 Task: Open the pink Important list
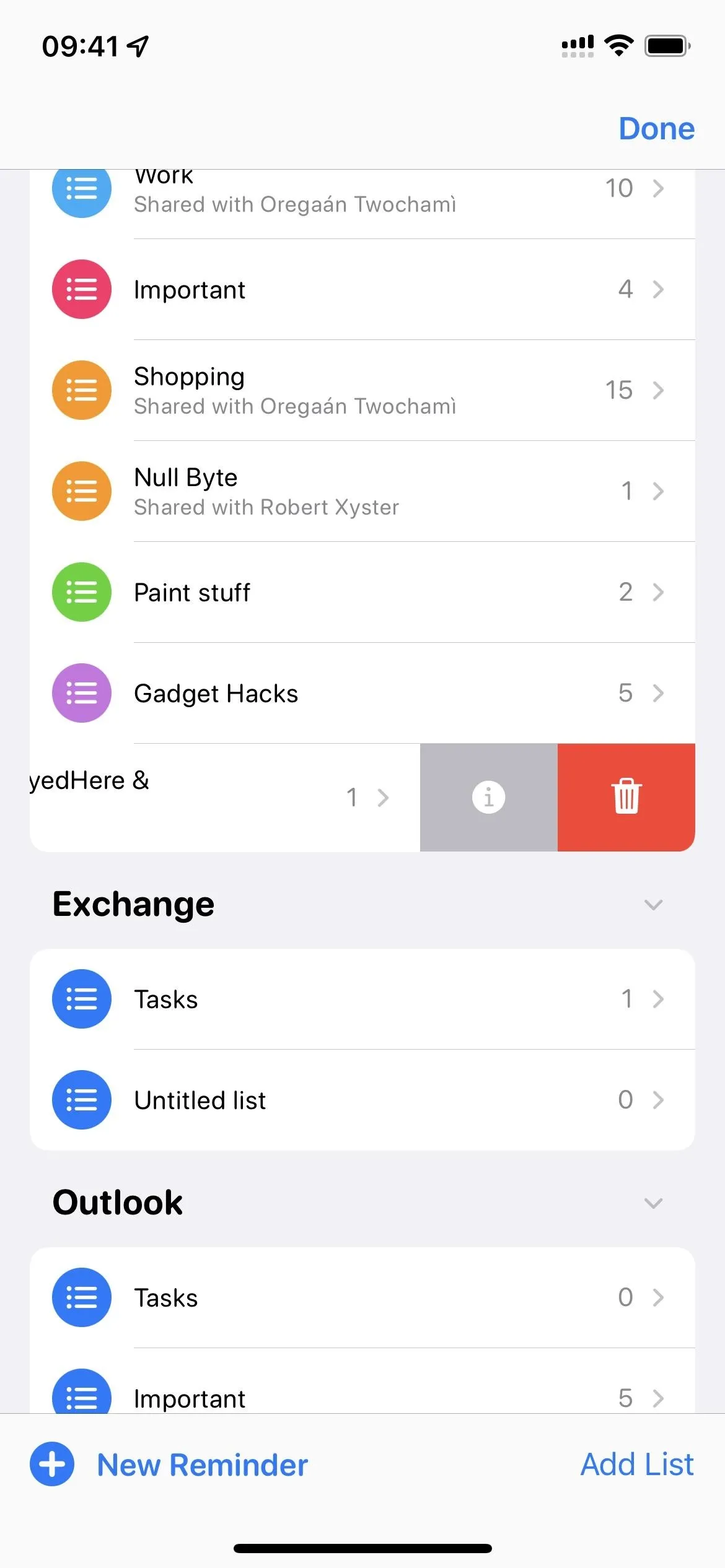click(x=362, y=289)
